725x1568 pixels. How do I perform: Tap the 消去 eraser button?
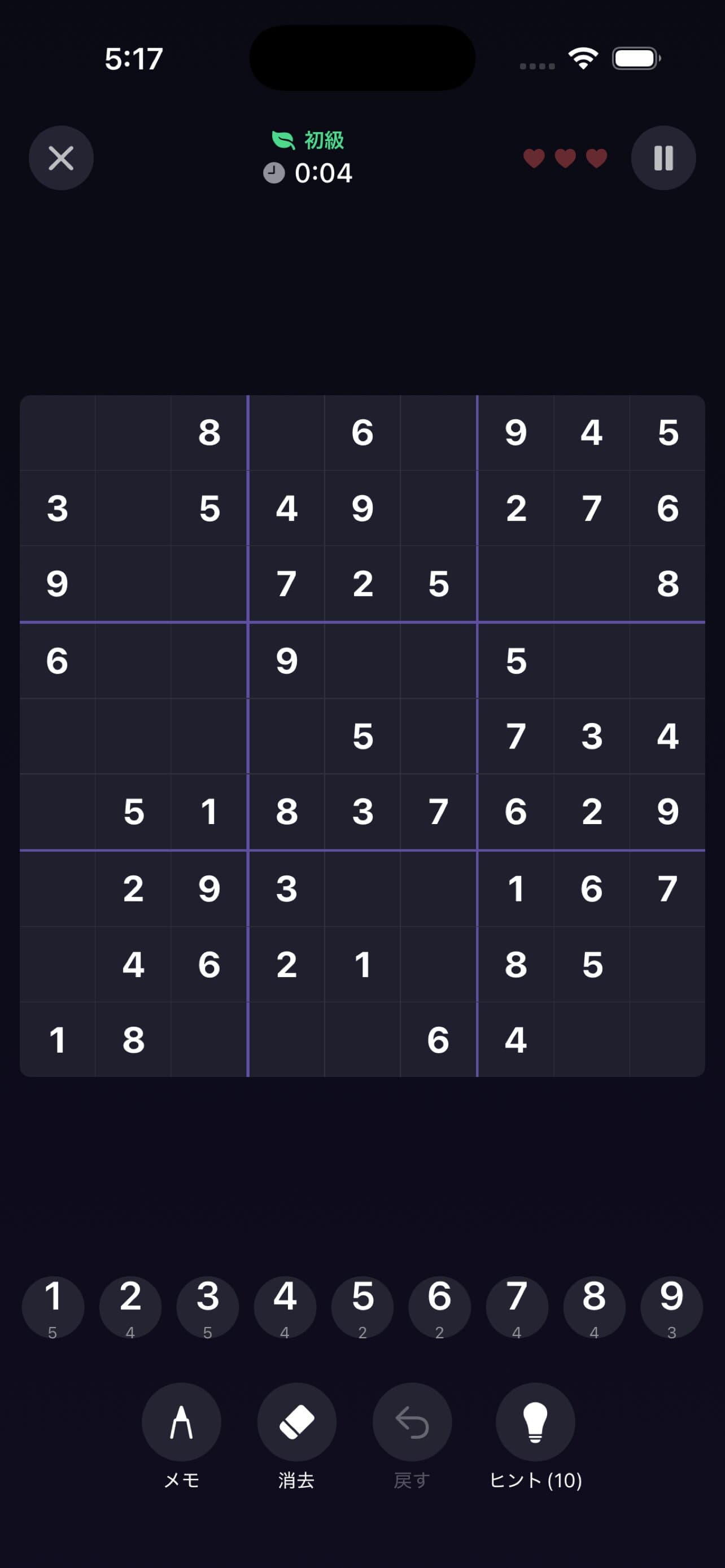click(296, 1422)
